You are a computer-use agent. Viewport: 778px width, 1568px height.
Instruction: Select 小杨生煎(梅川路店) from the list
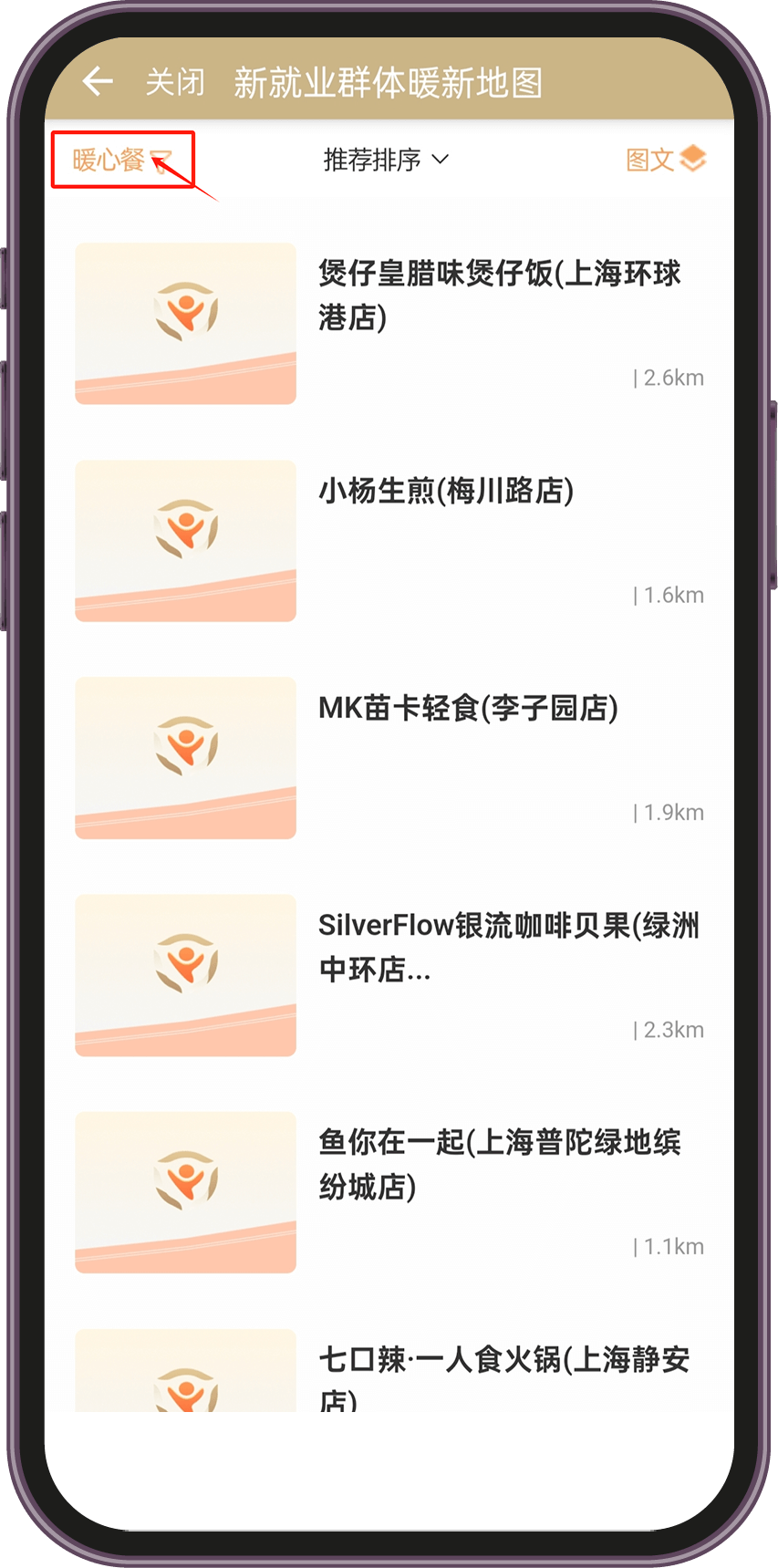pos(446,491)
